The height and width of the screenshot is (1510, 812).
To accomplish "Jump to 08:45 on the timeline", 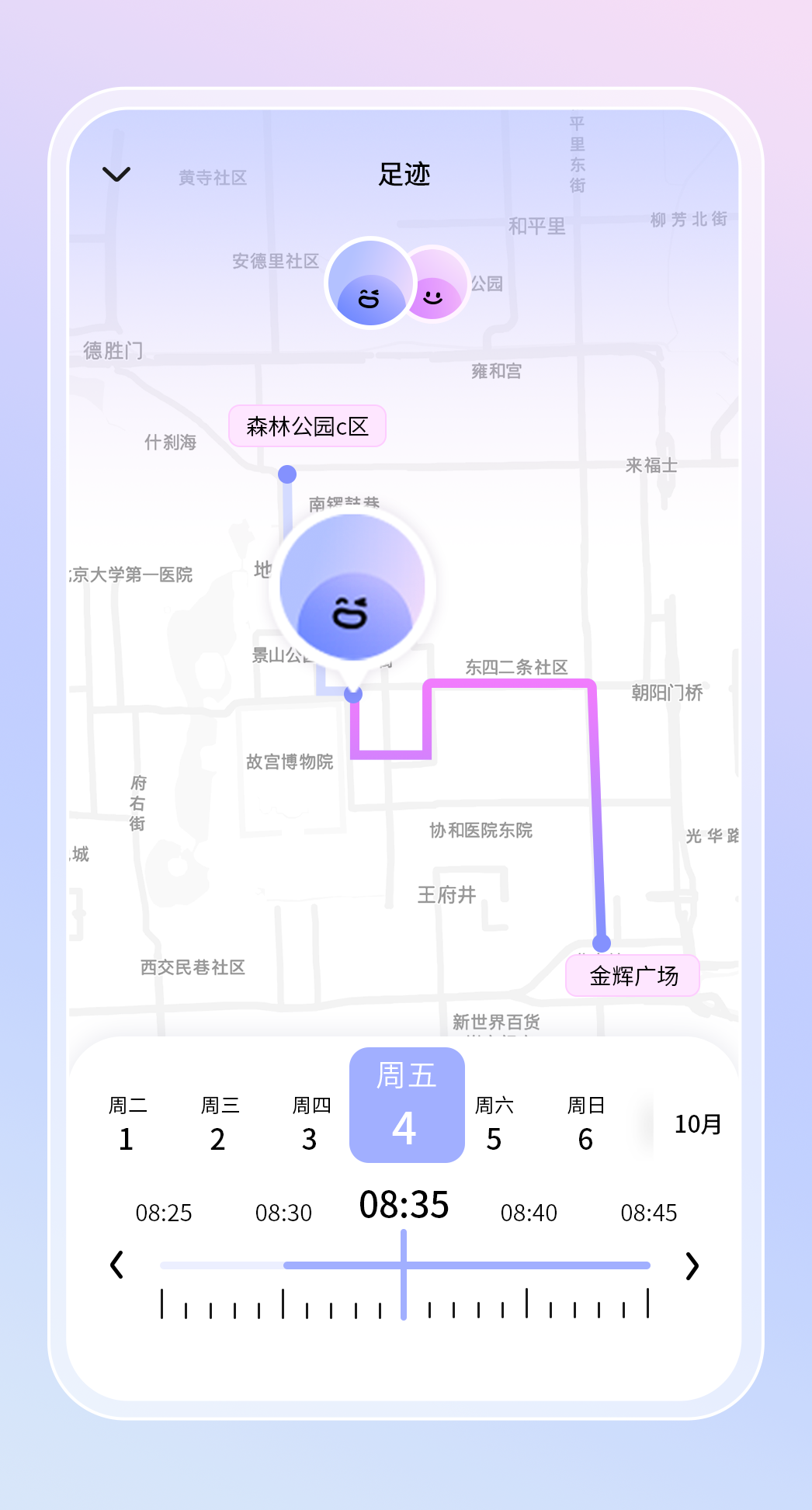I will pos(648,1213).
